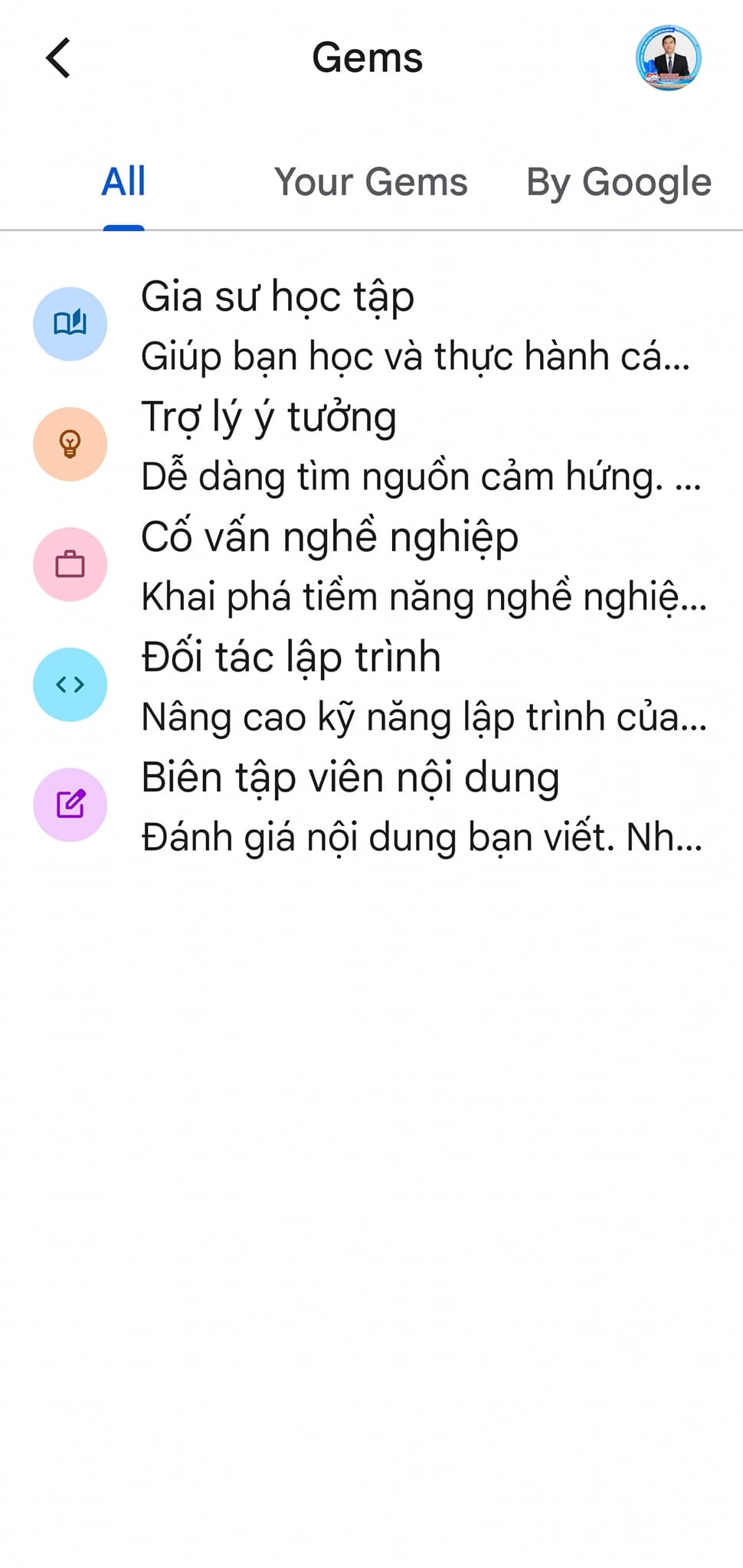Viewport: 743px width, 1568px height.
Task: Click the truncated text starting with Khai phá tiềm năng
Action: coord(423,598)
